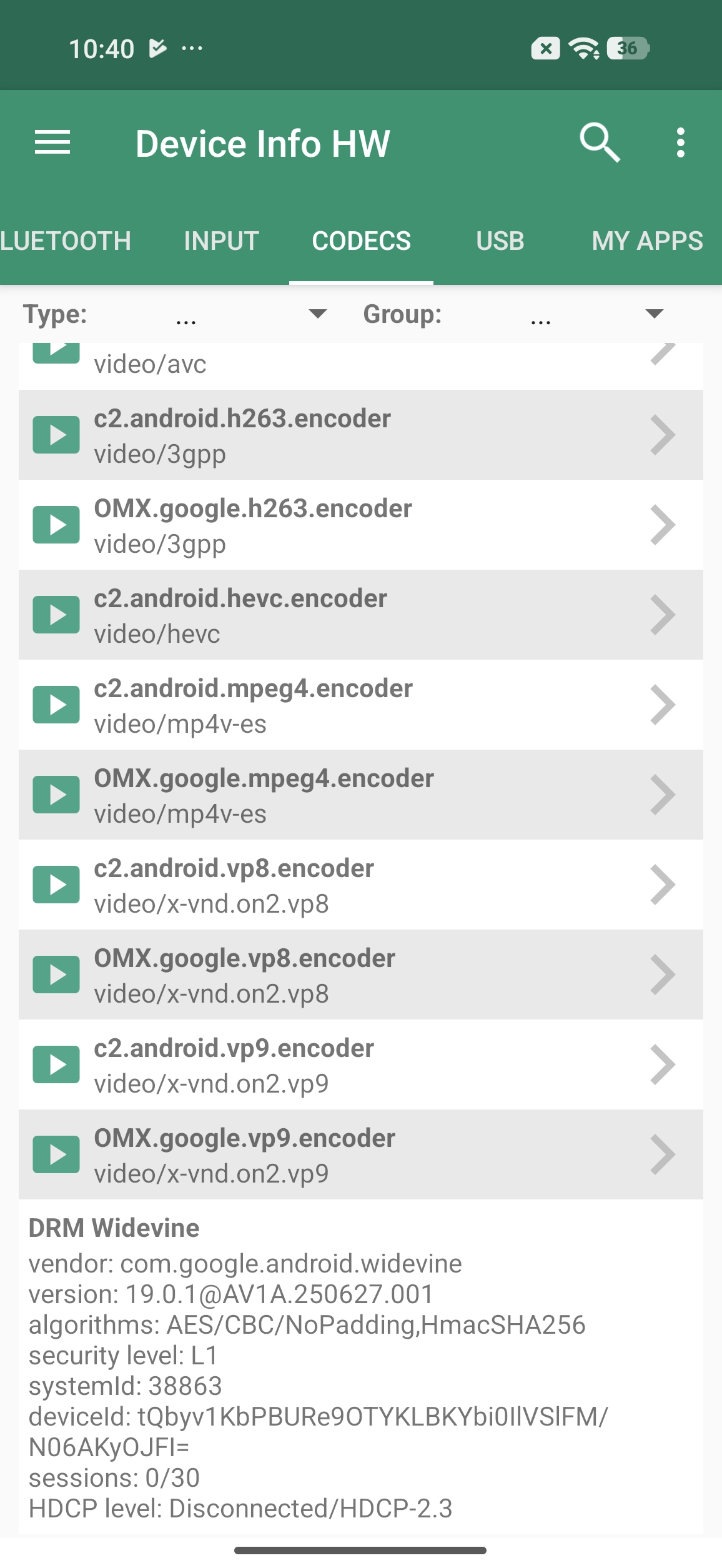Open c2.android.mpeg4.encoder entry
Viewport: 722px width, 1568px height.
tap(361, 705)
